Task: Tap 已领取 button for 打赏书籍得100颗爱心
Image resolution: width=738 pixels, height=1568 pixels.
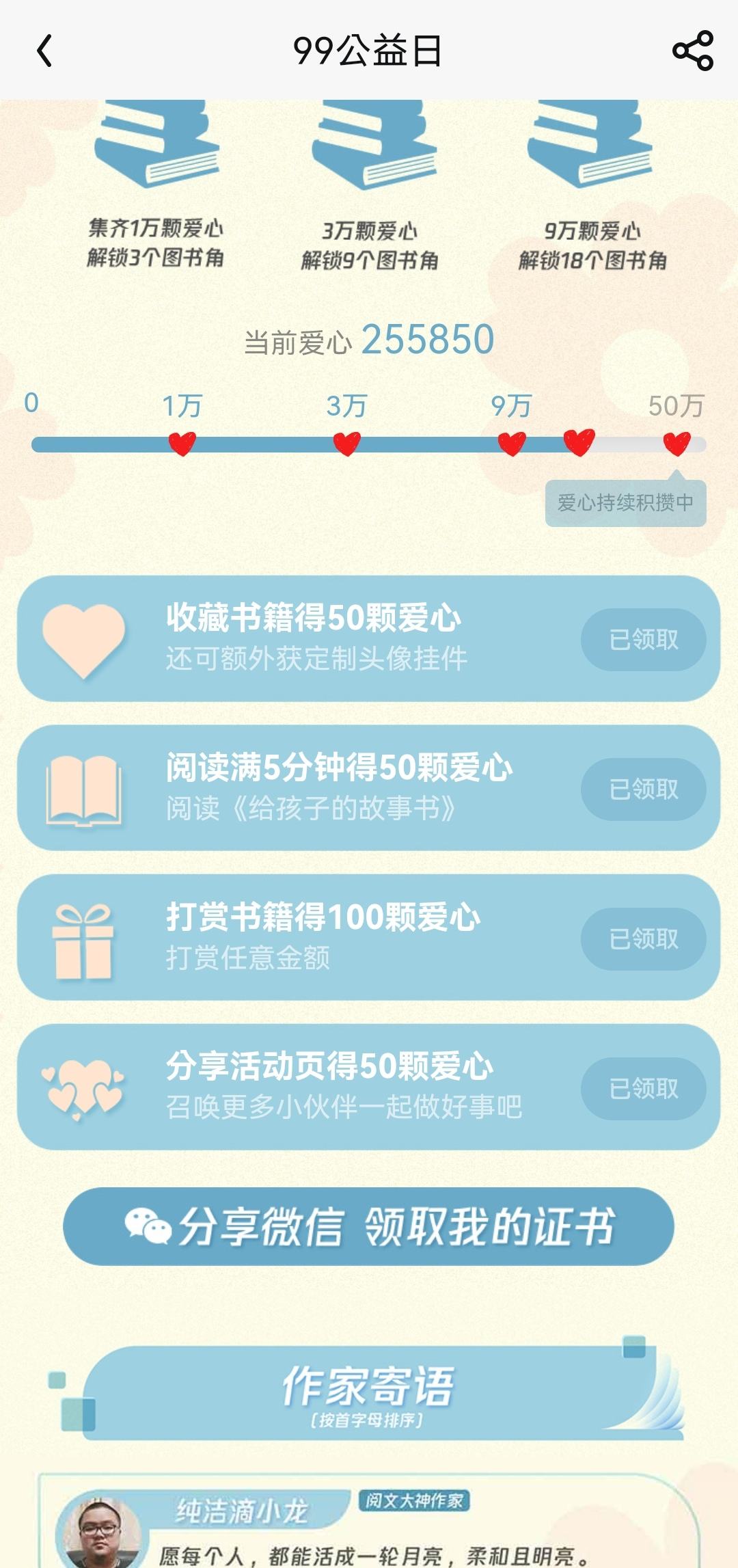Action: pos(644,939)
